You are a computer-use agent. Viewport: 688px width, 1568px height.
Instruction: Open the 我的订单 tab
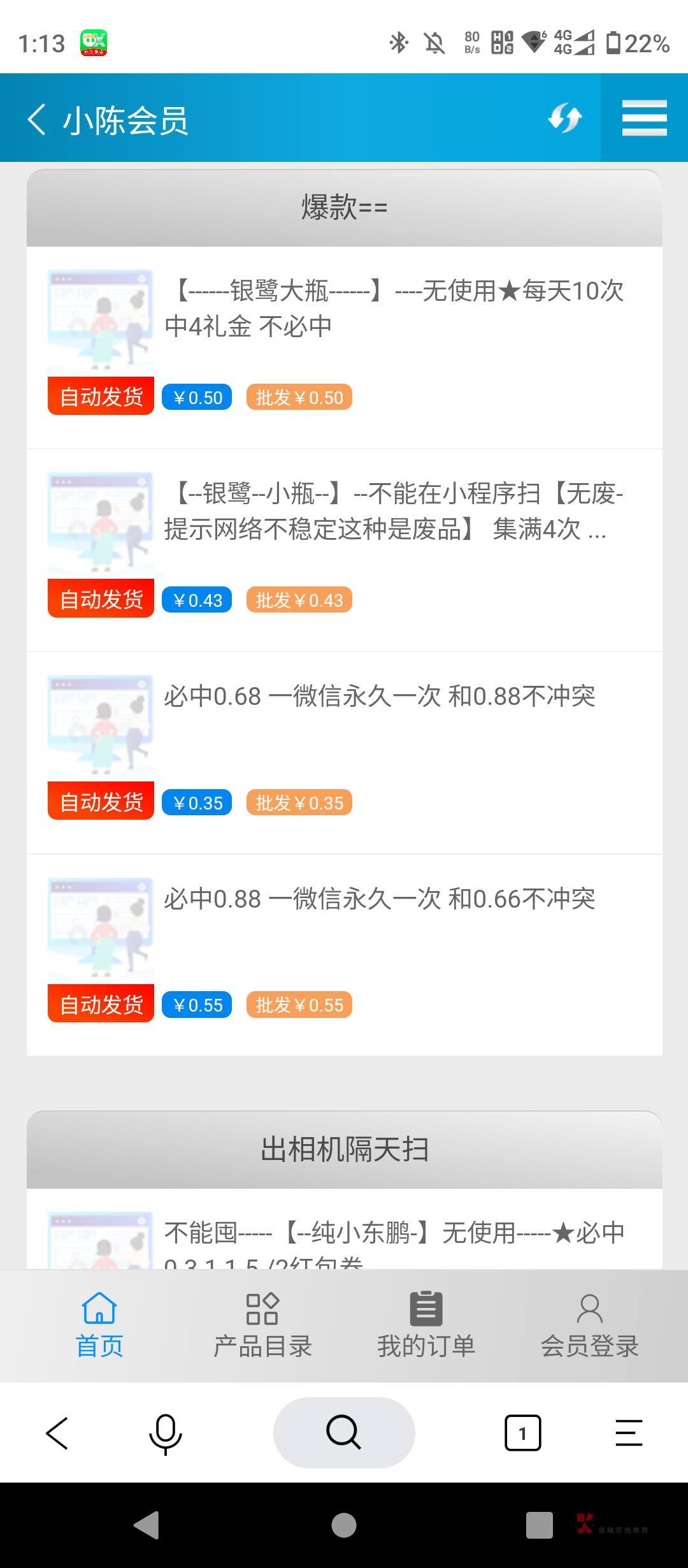(426, 1326)
